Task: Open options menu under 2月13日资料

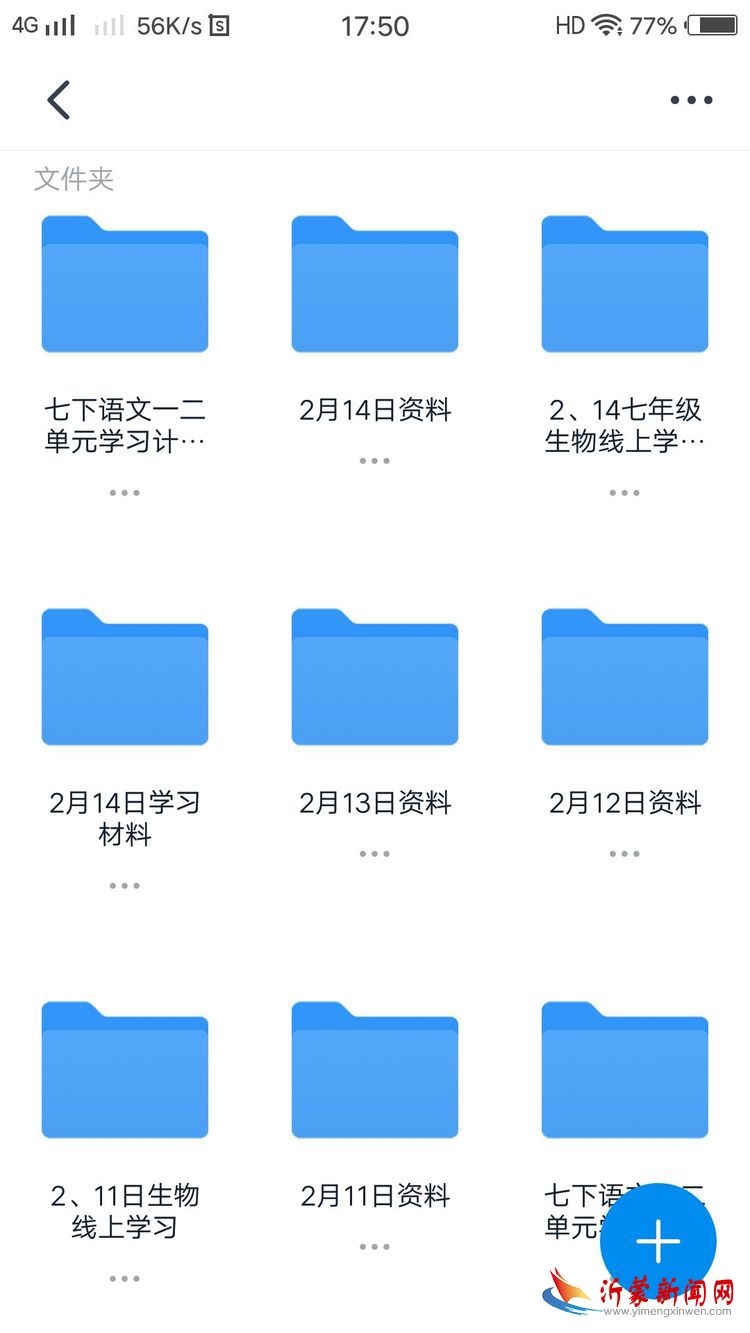Action: click(x=374, y=853)
